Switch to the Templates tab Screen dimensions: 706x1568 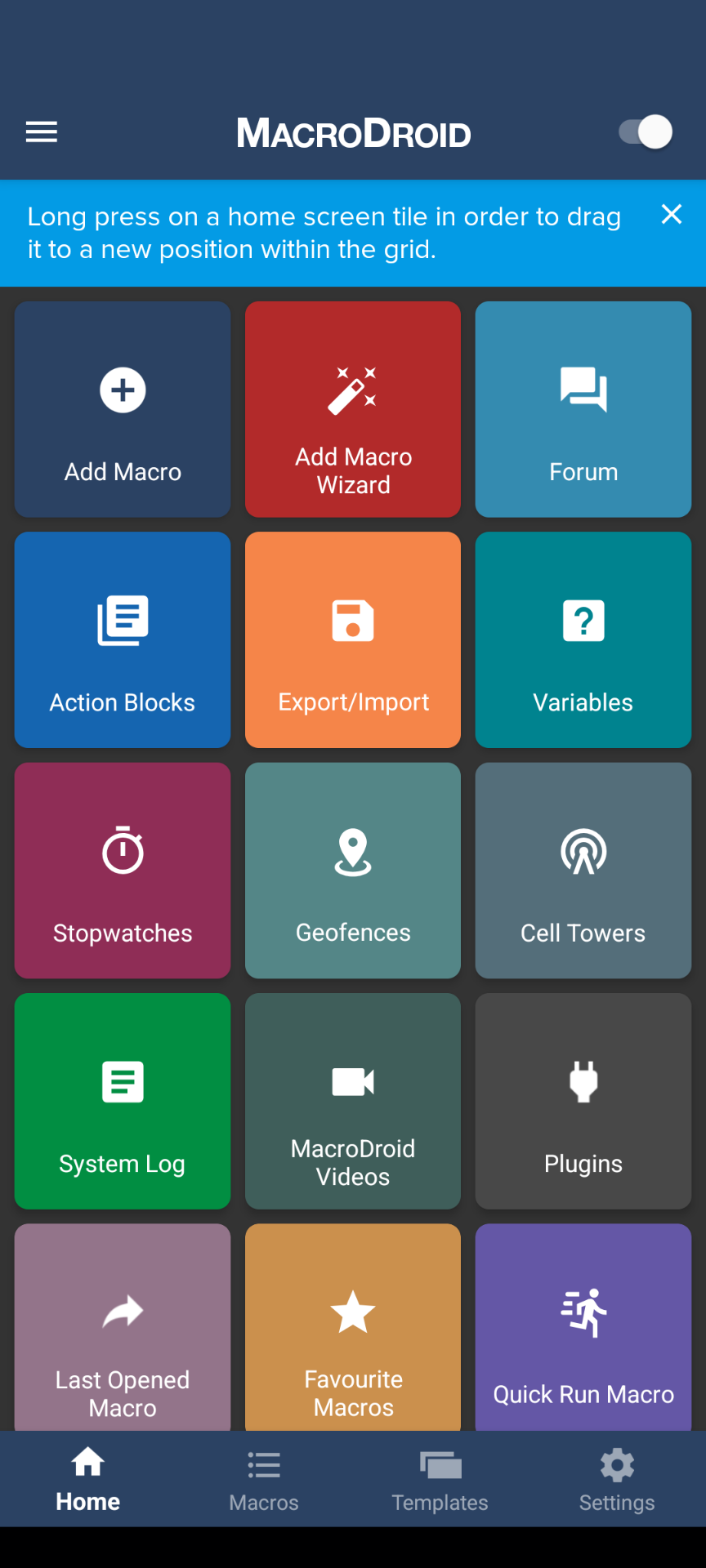point(440,1479)
